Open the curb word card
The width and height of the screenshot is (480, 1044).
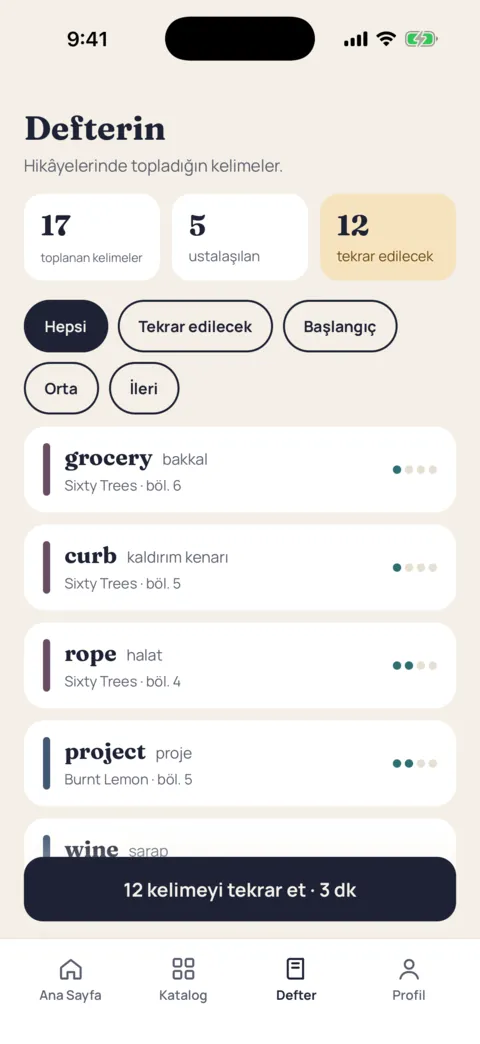[240, 567]
